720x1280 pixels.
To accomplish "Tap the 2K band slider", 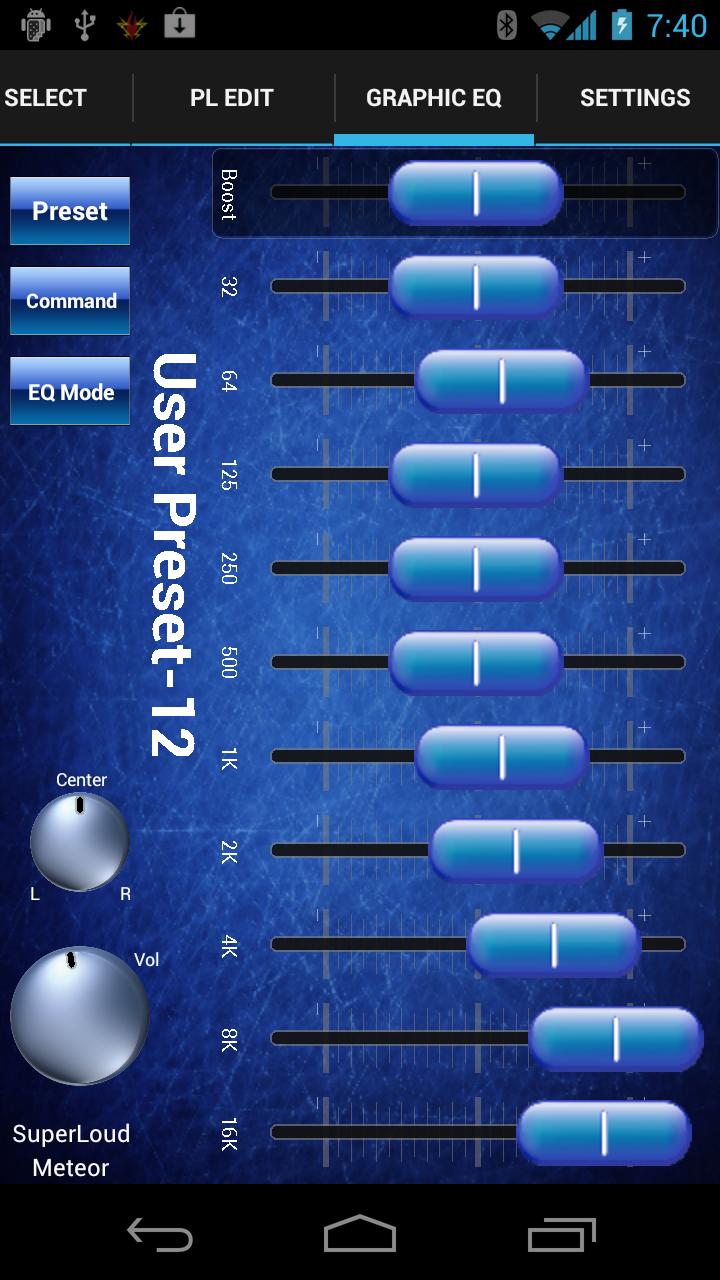I will coord(516,850).
